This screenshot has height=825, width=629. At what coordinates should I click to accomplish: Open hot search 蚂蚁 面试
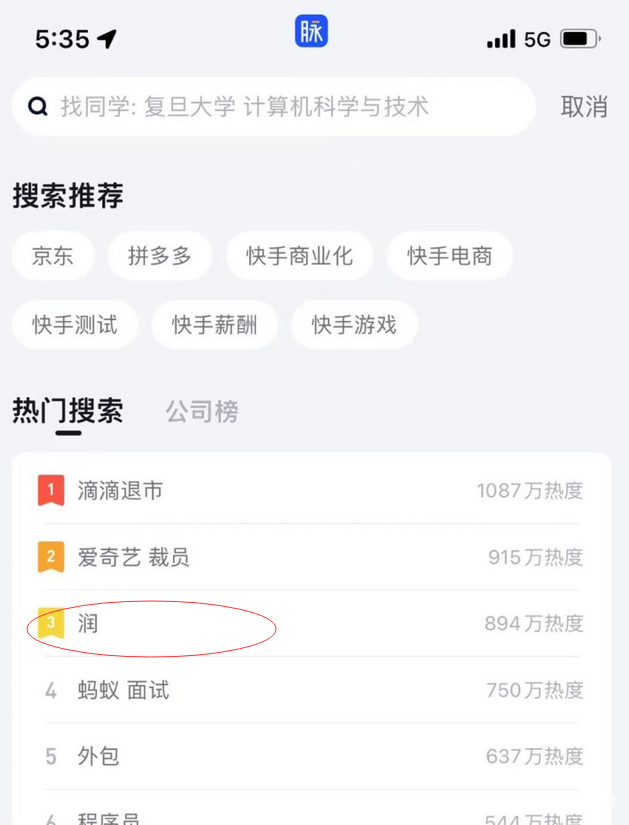pyautogui.click(x=123, y=690)
